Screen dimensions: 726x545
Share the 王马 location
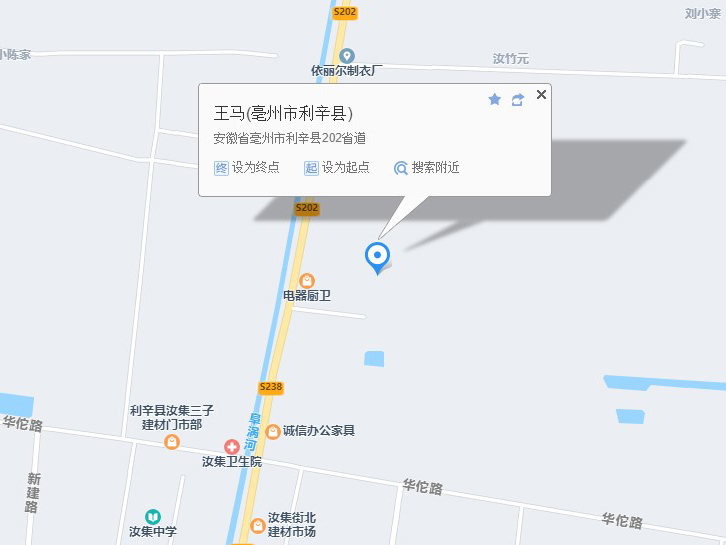[x=517, y=99]
